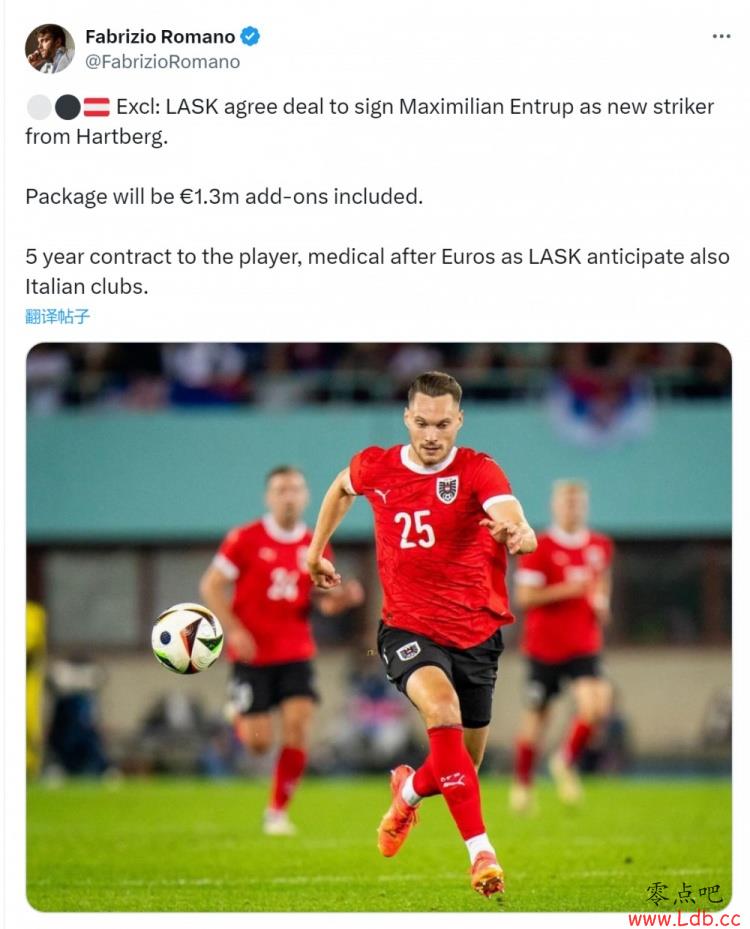Viewport: 750px width, 929px height.
Task: Tap the @FabrizioRomano handle
Action: tap(162, 62)
